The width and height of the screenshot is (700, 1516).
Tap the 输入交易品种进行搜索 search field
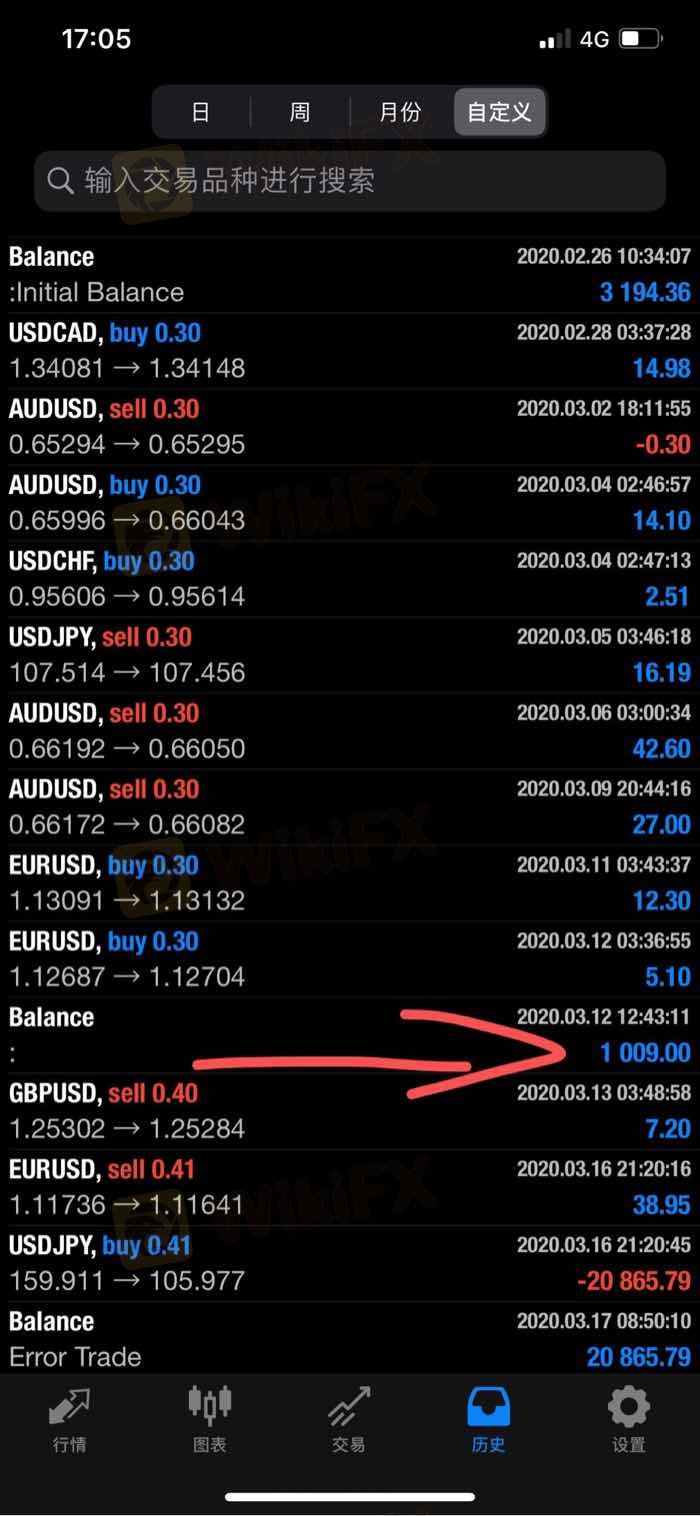coord(350,181)
